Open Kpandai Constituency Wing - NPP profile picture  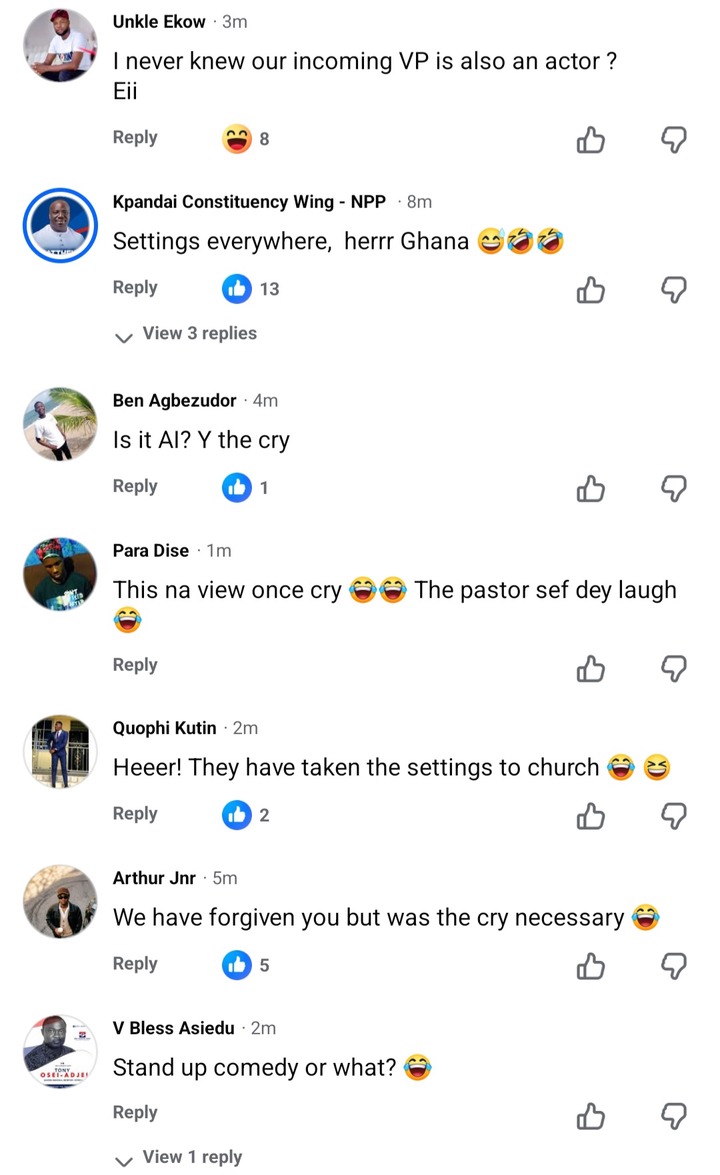point(60,225)
